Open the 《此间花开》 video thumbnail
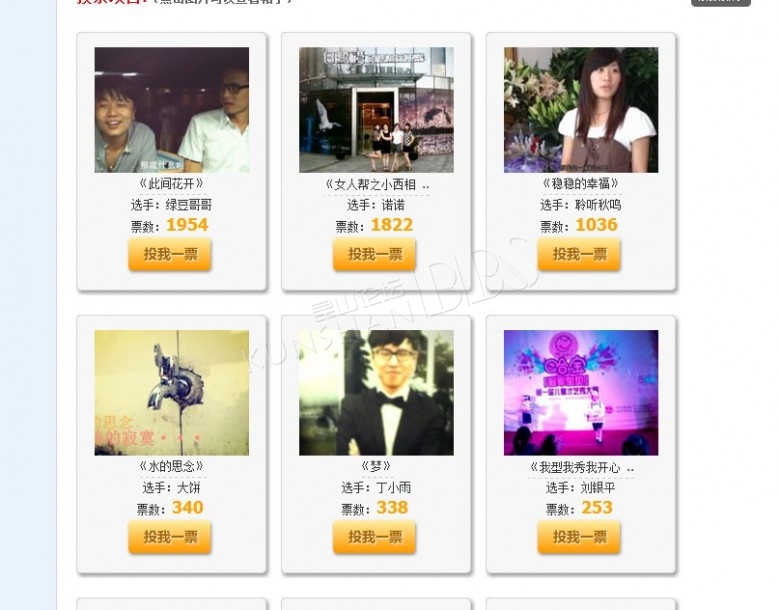 coord(171,110)
